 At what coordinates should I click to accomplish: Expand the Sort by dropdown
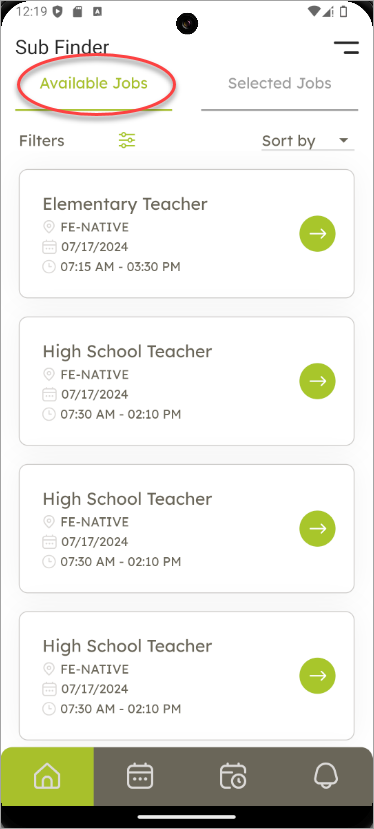click(x=308, y=141)
